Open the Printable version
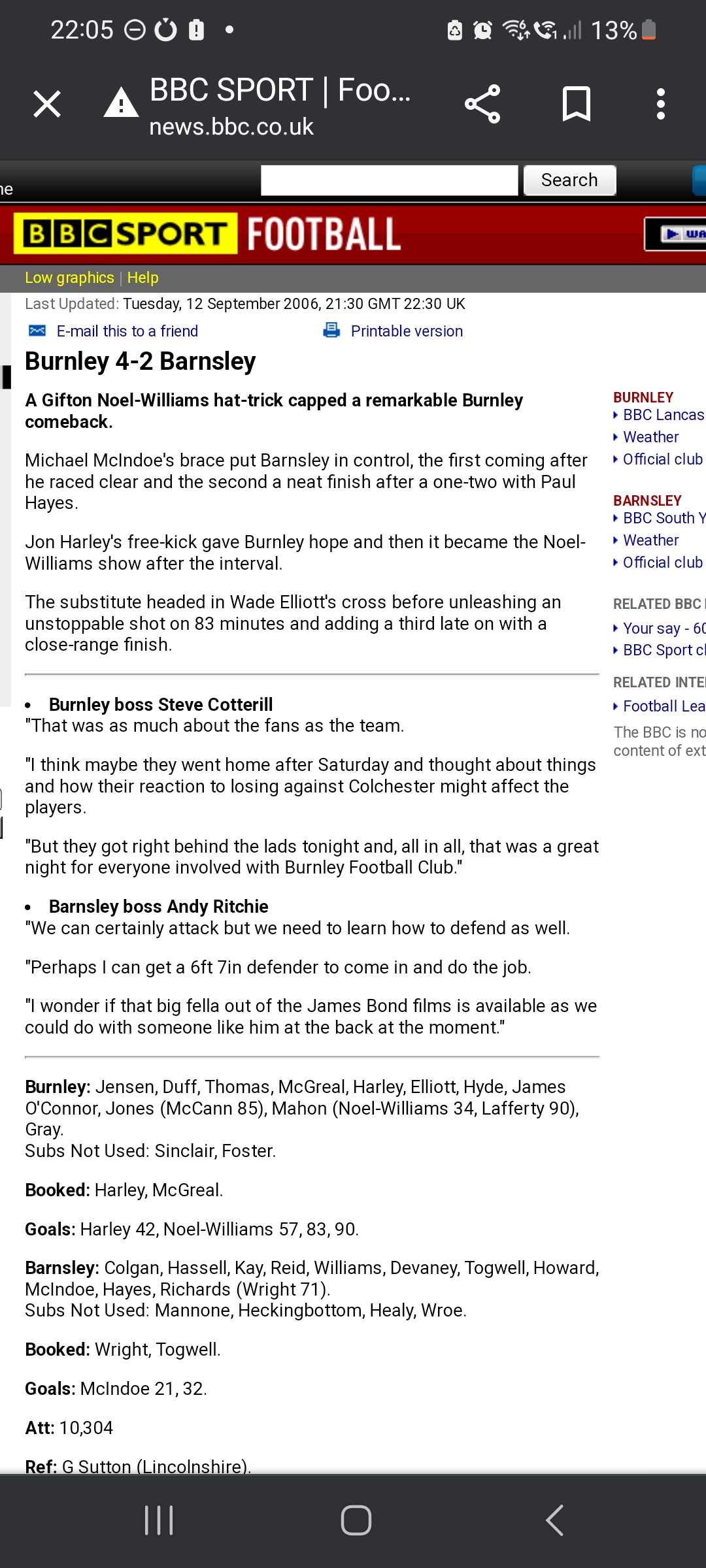Screen dimensions: 706x1568 pyautogui.click(x=406, y=331)
